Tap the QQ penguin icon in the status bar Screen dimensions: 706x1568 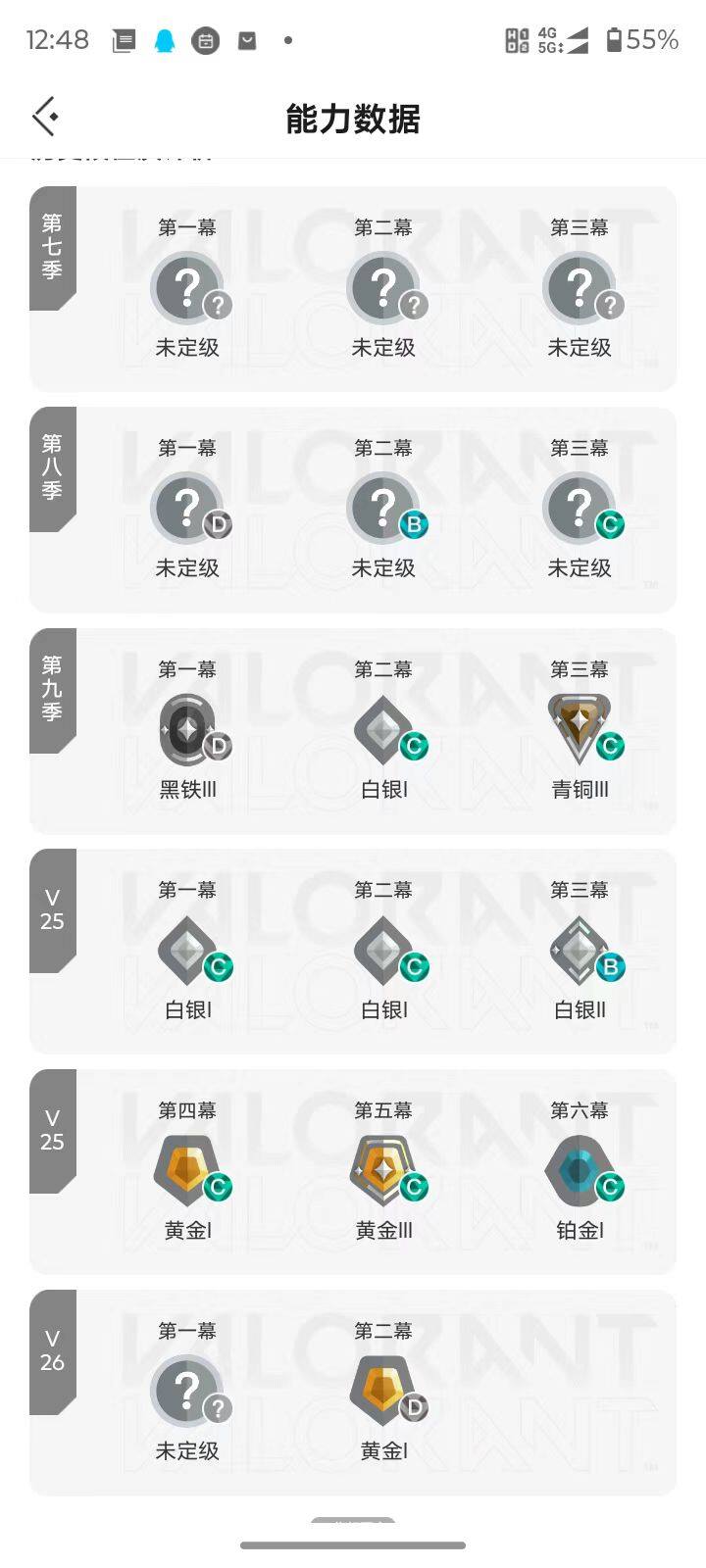pyautogui.click(x=165, y=39)
